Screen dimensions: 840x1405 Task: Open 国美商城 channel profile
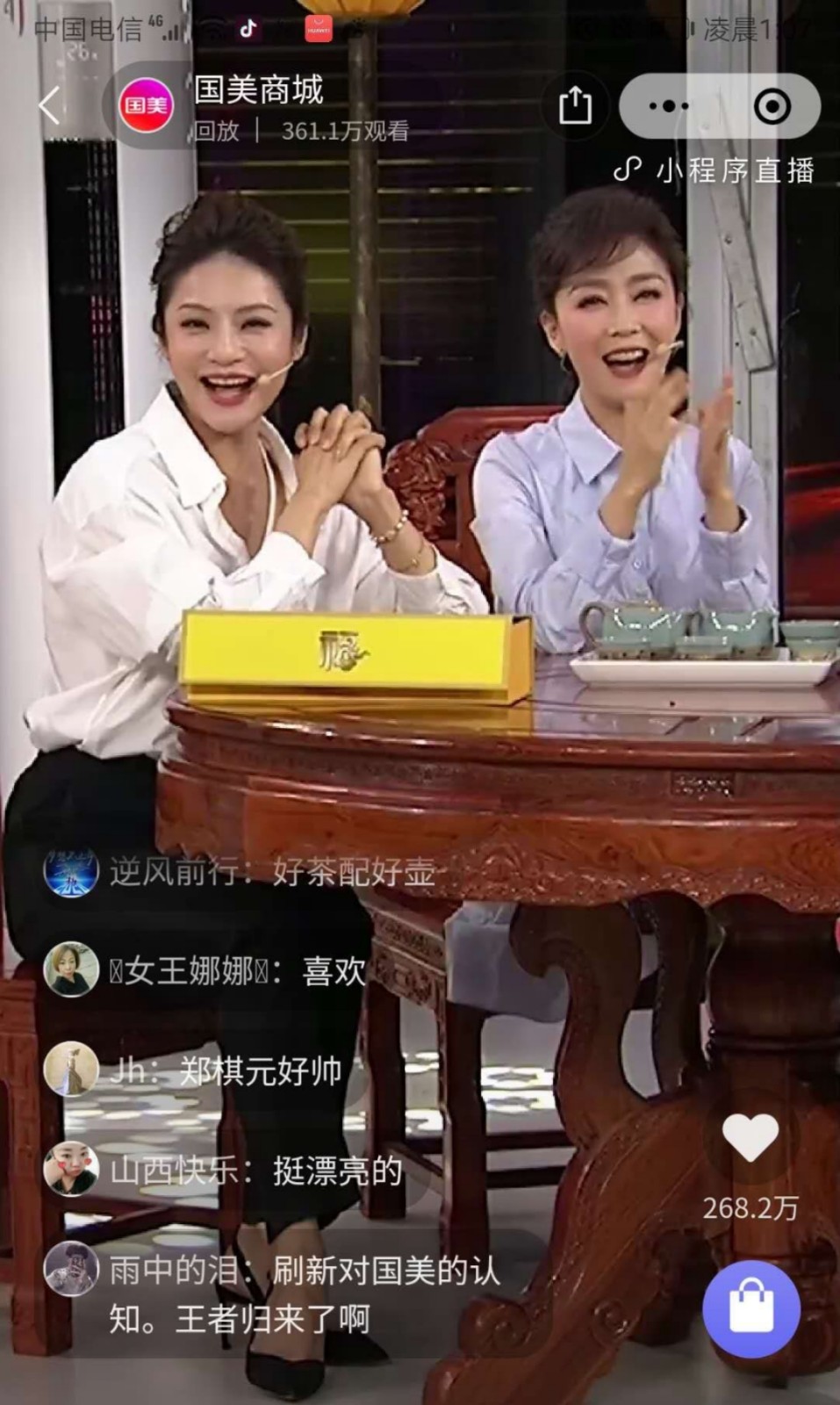tap(147, 105)
